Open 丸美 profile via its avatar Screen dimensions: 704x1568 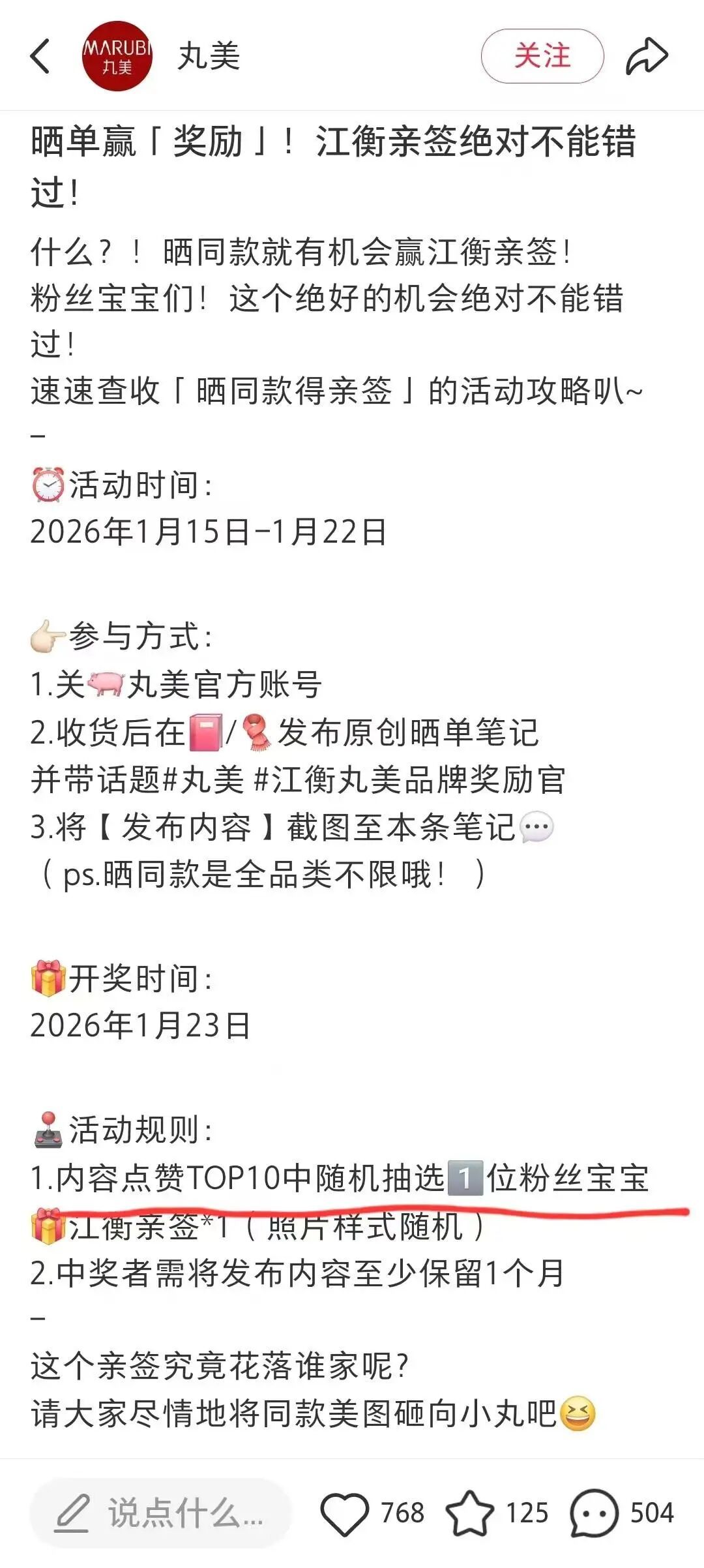117,56
